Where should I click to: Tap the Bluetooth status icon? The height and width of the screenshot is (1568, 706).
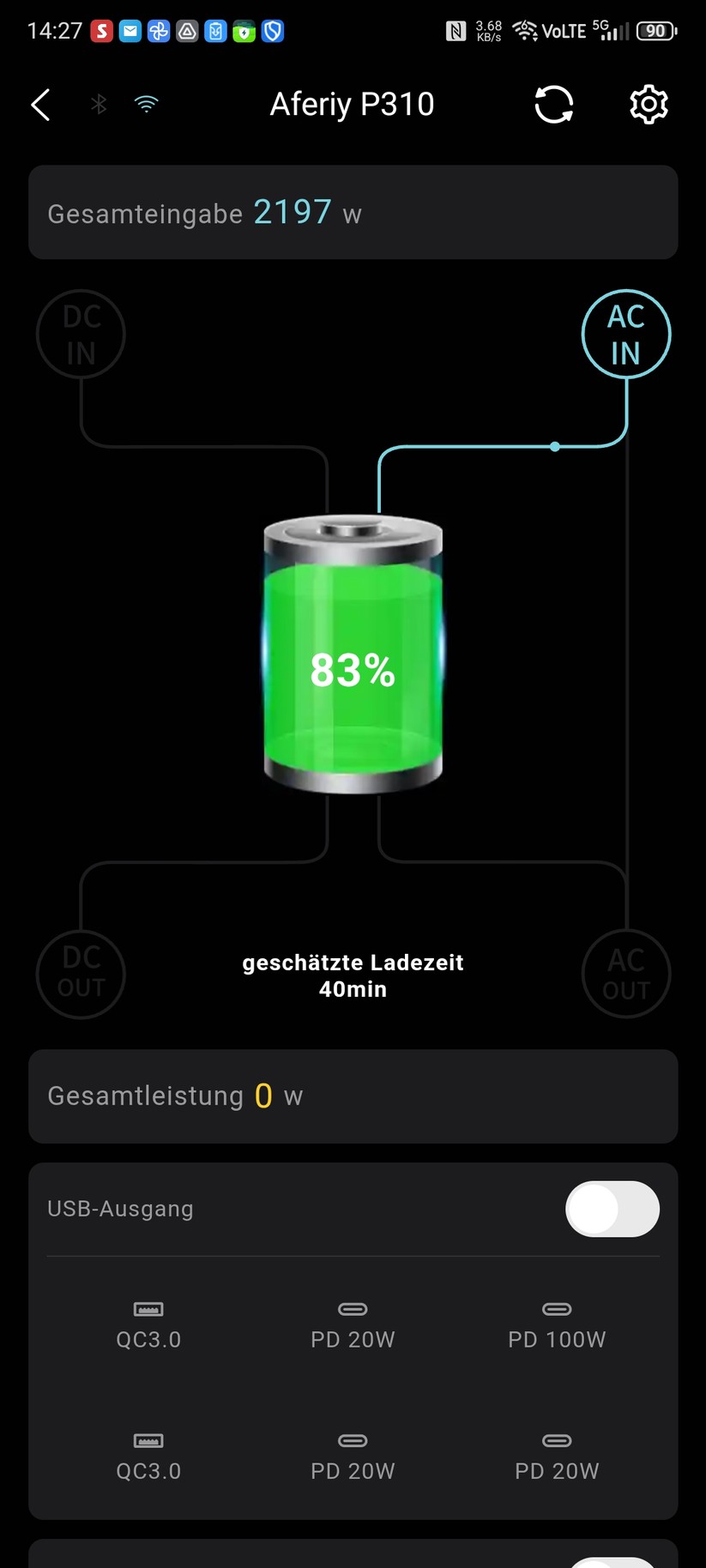[x=99, y=104]
